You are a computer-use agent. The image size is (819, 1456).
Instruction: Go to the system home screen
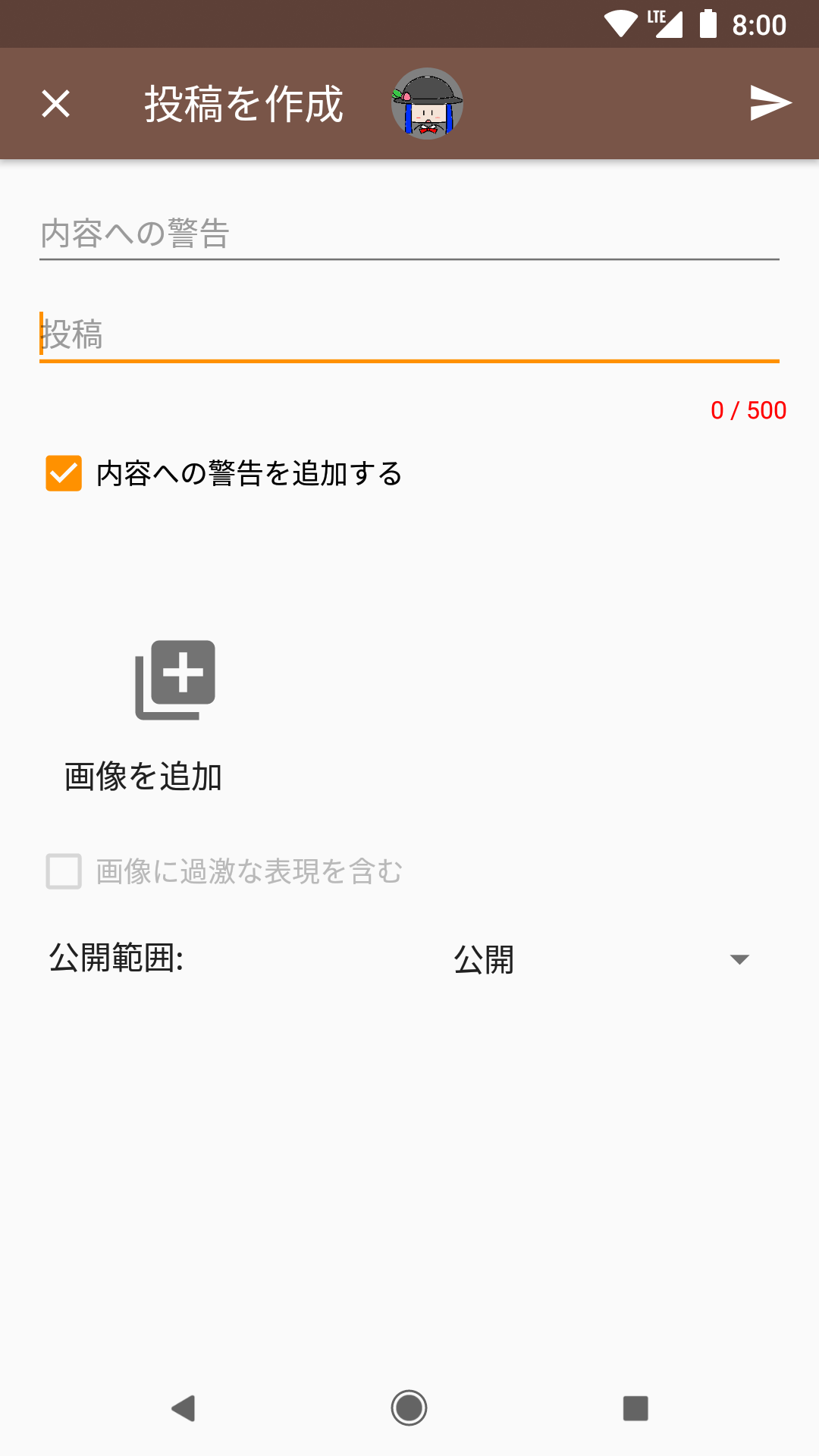point(409,1408)
